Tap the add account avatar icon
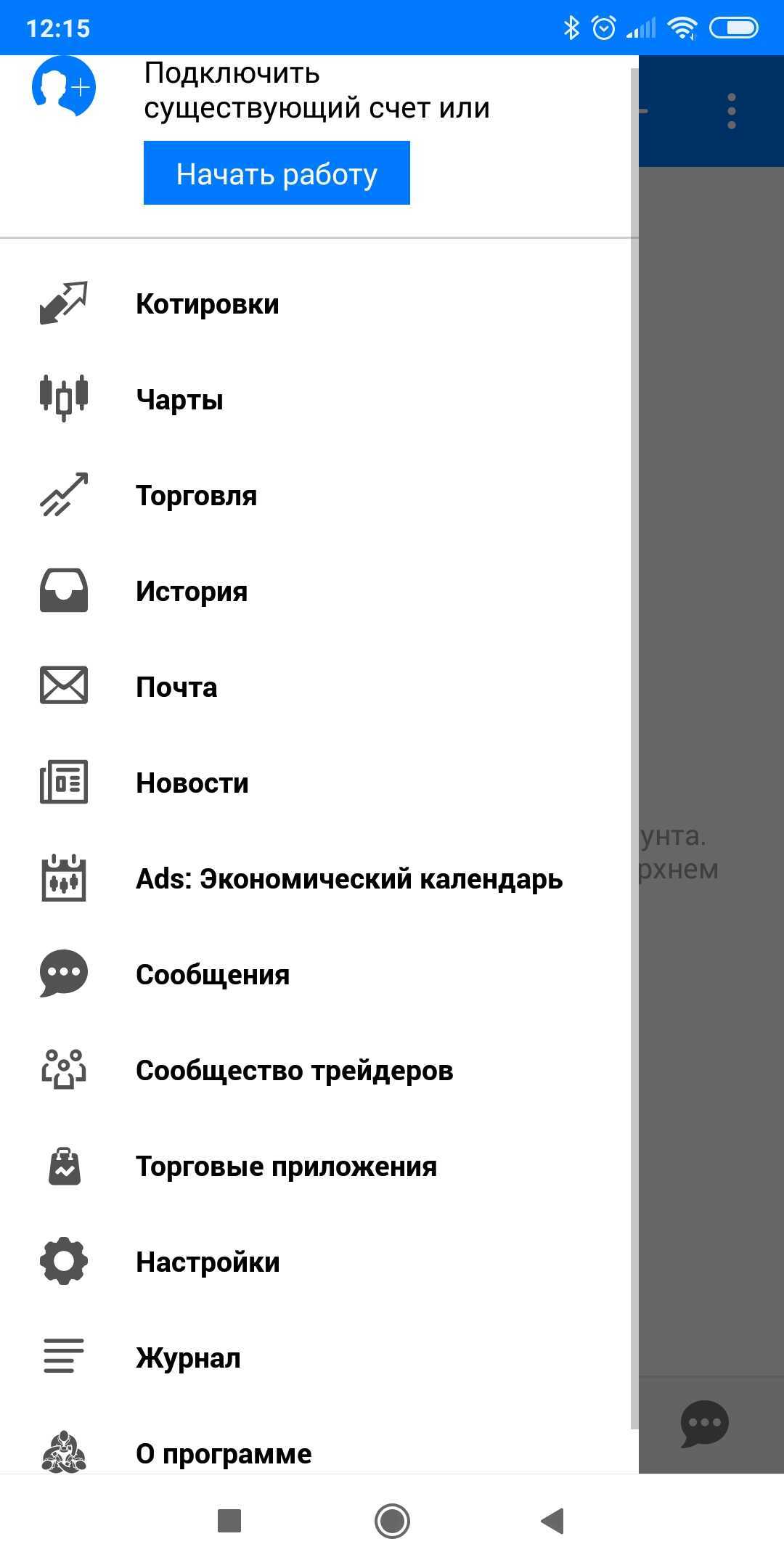 click(x=64, y=86)
